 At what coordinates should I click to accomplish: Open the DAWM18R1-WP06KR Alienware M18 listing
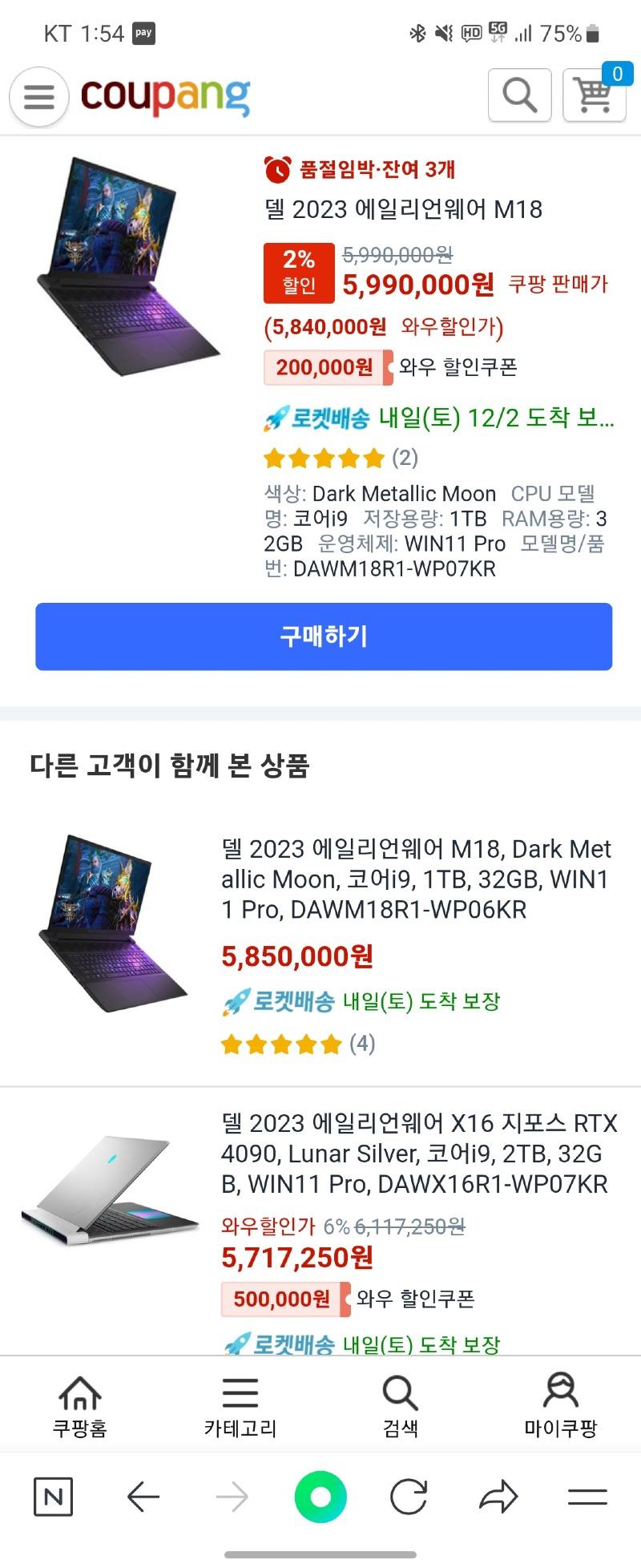point(415,879)
